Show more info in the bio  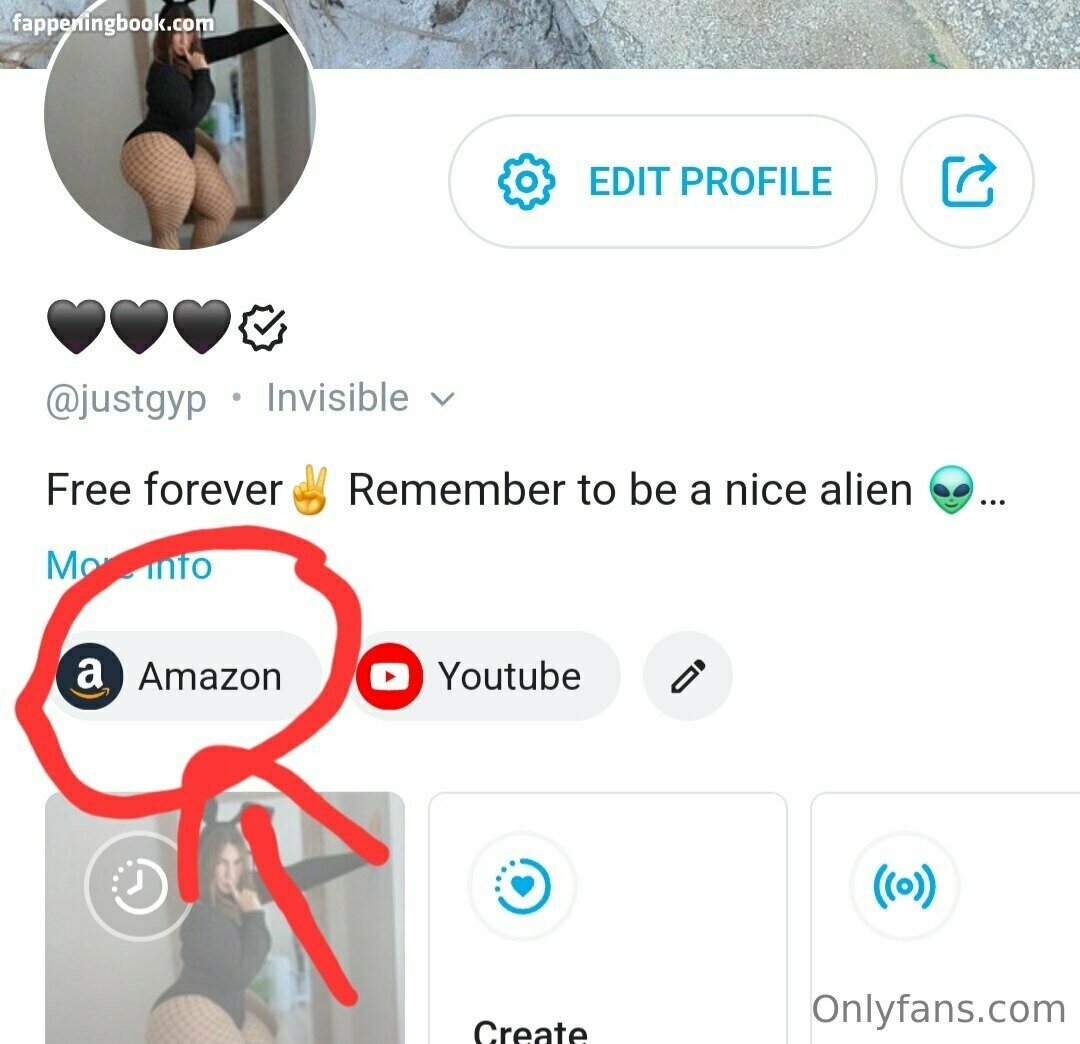[129, 566]
